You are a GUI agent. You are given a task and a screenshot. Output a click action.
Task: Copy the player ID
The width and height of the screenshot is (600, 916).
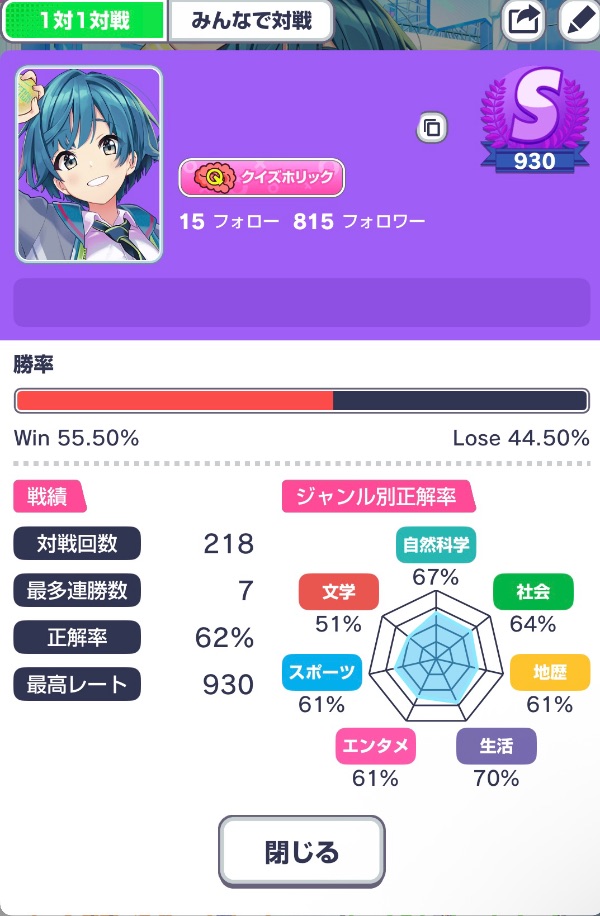[431, 128]
